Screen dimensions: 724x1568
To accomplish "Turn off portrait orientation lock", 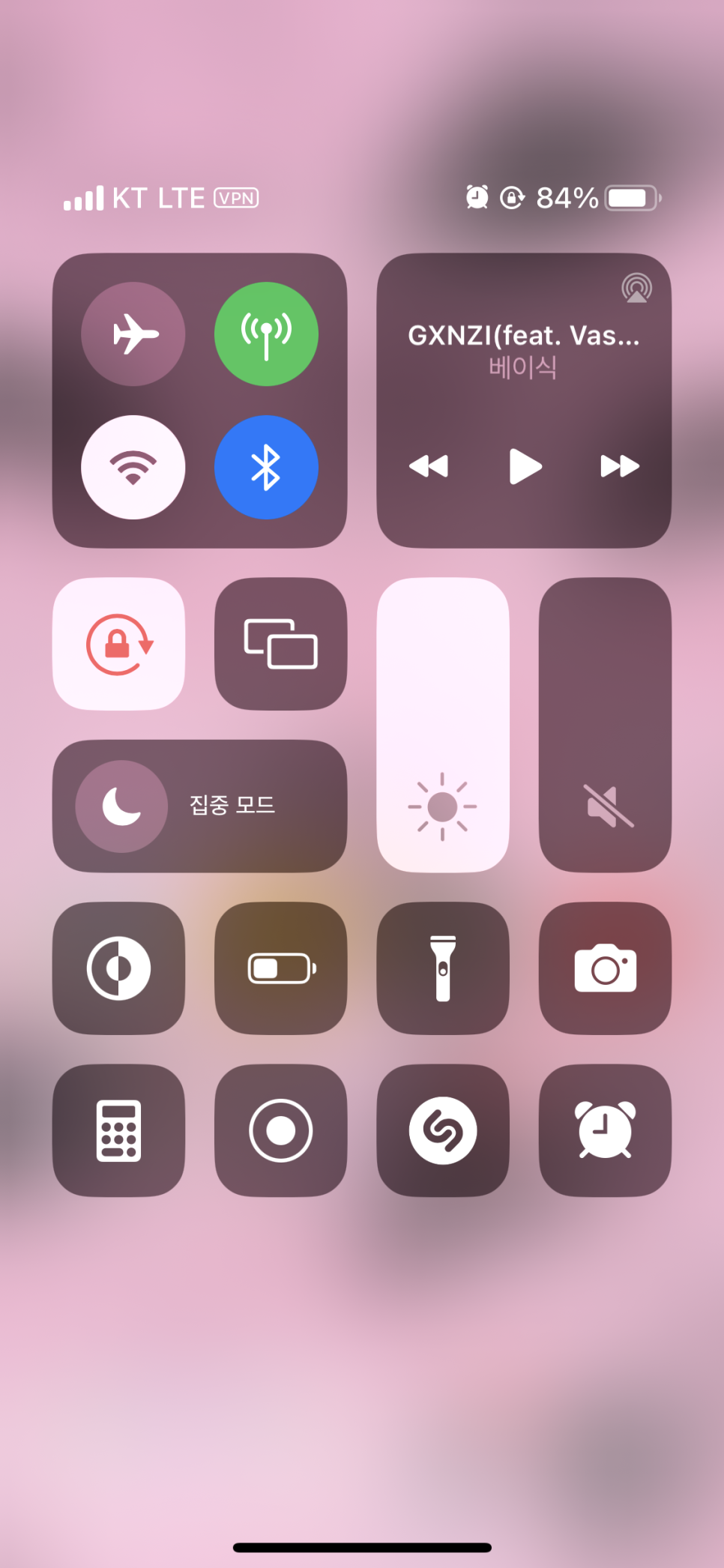I will (x=119, y=644).
